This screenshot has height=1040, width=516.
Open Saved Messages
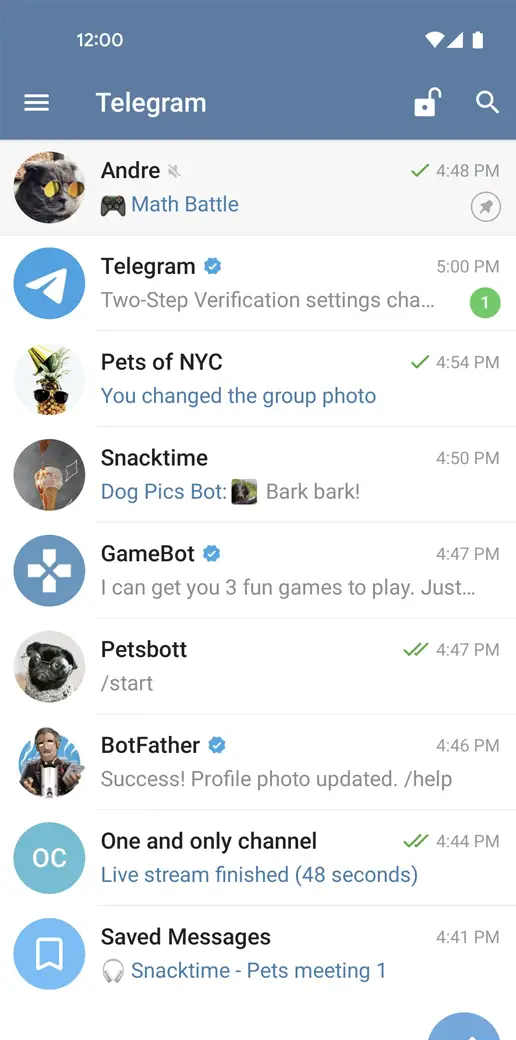258,953
